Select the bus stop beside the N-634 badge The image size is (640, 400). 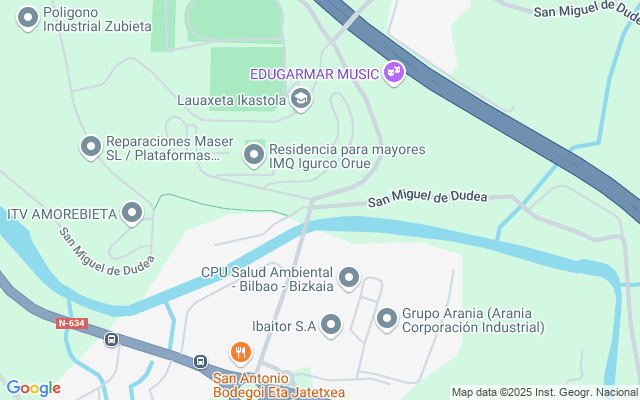pyautogui.click(x=111, y=339)
